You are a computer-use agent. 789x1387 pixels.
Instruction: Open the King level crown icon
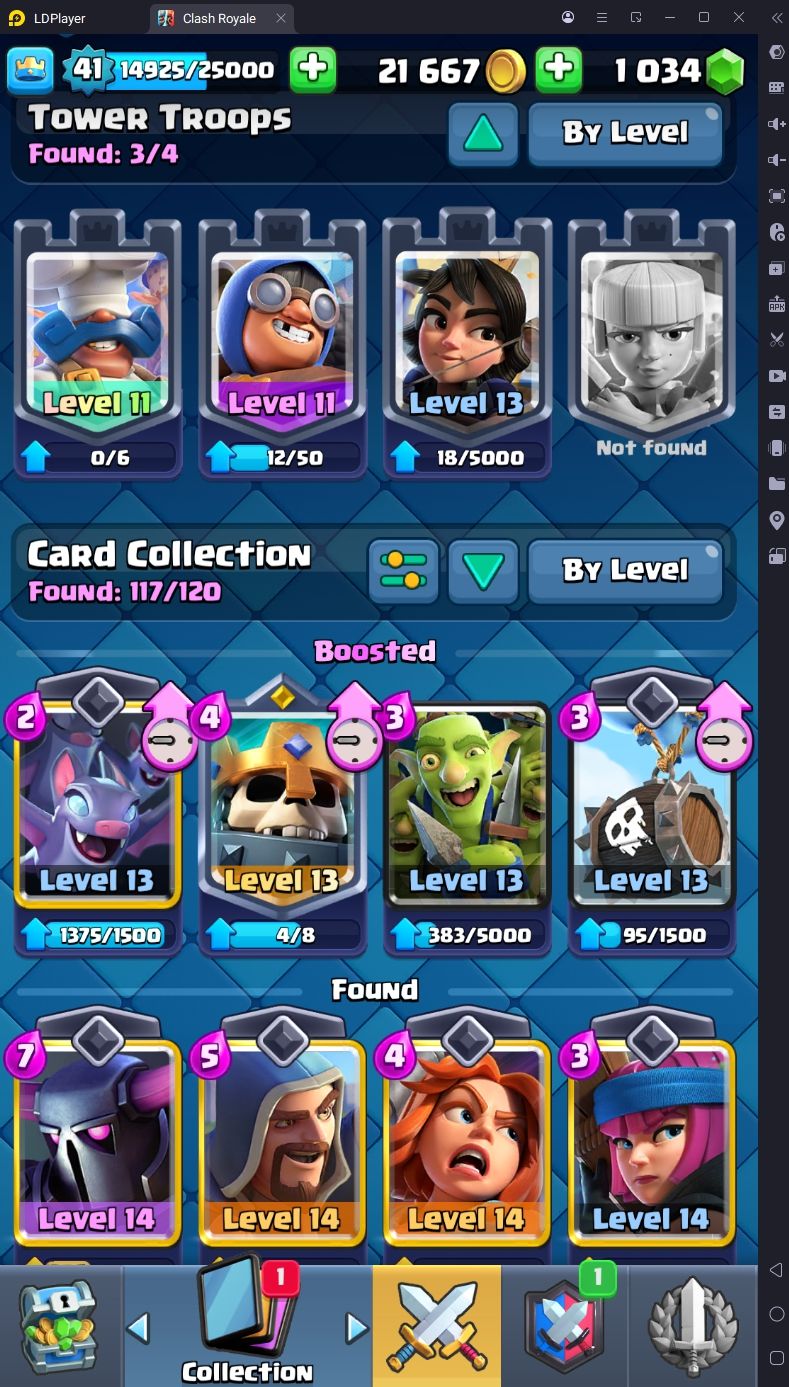point(30,70)
